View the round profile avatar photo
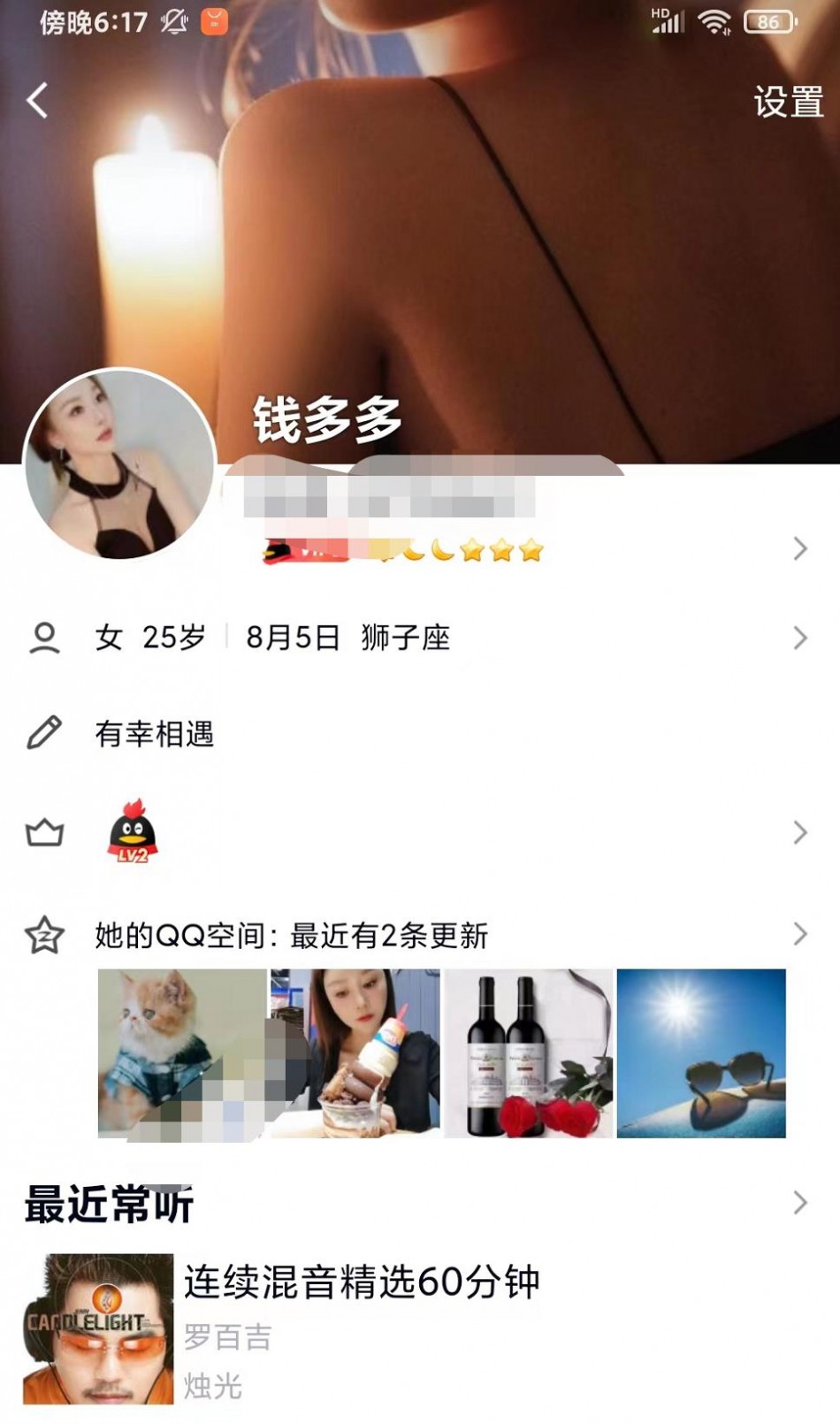This screenshot has height=1424, width=840. (120, 464)
